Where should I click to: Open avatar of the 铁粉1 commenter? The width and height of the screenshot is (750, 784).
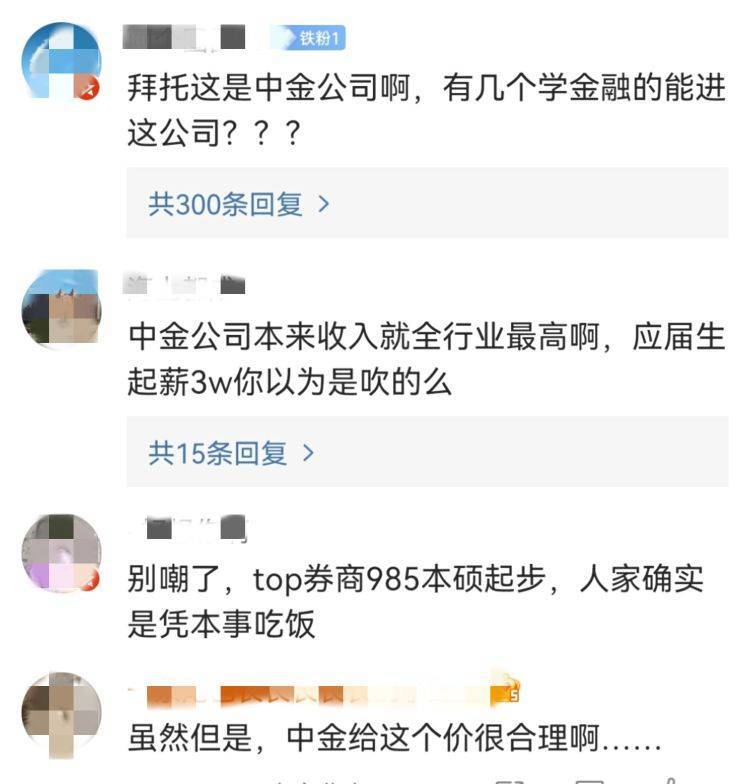pyautogui.click(x=61, y=61)
